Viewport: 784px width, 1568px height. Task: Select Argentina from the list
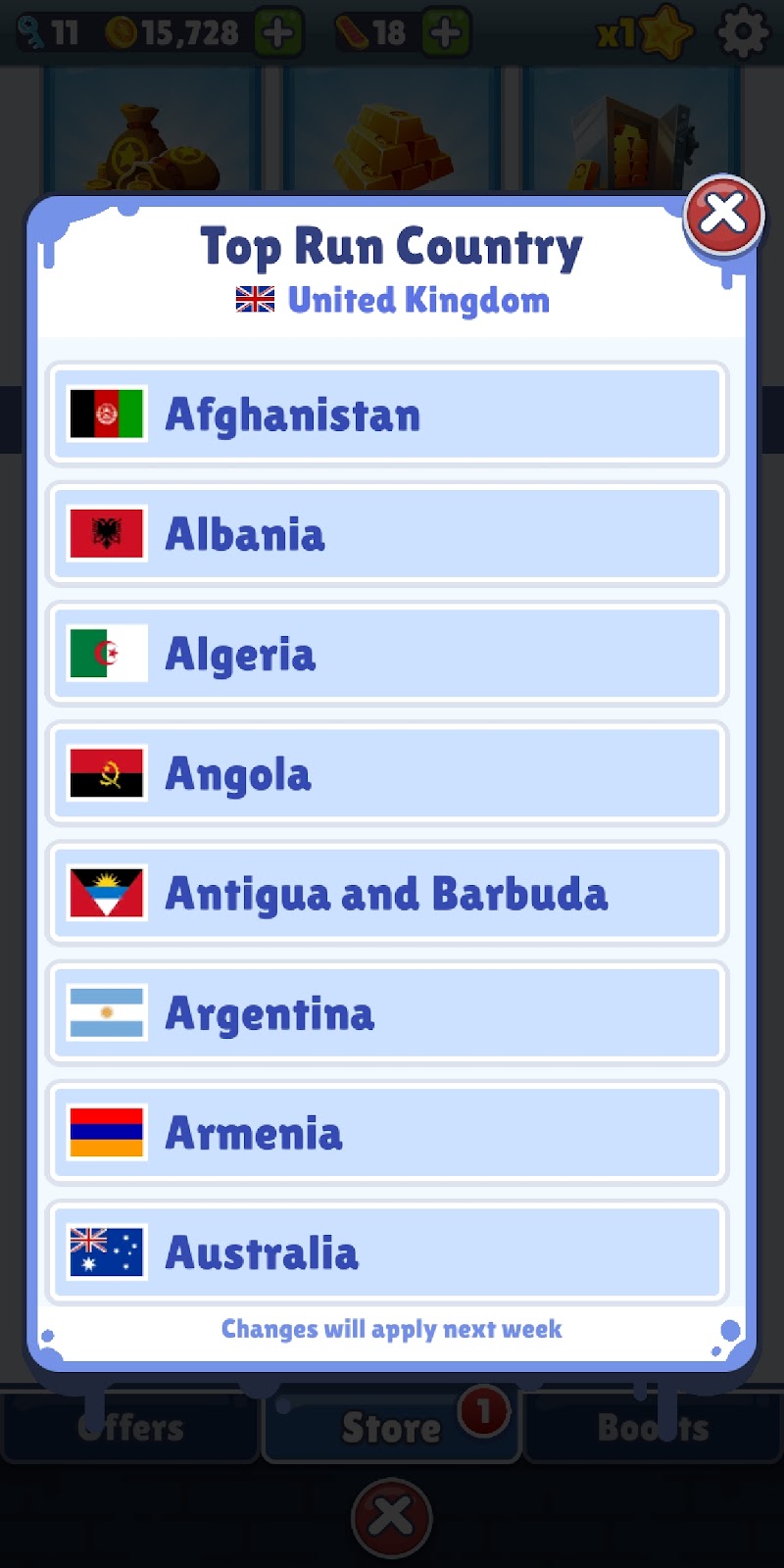coord(387,1013)
